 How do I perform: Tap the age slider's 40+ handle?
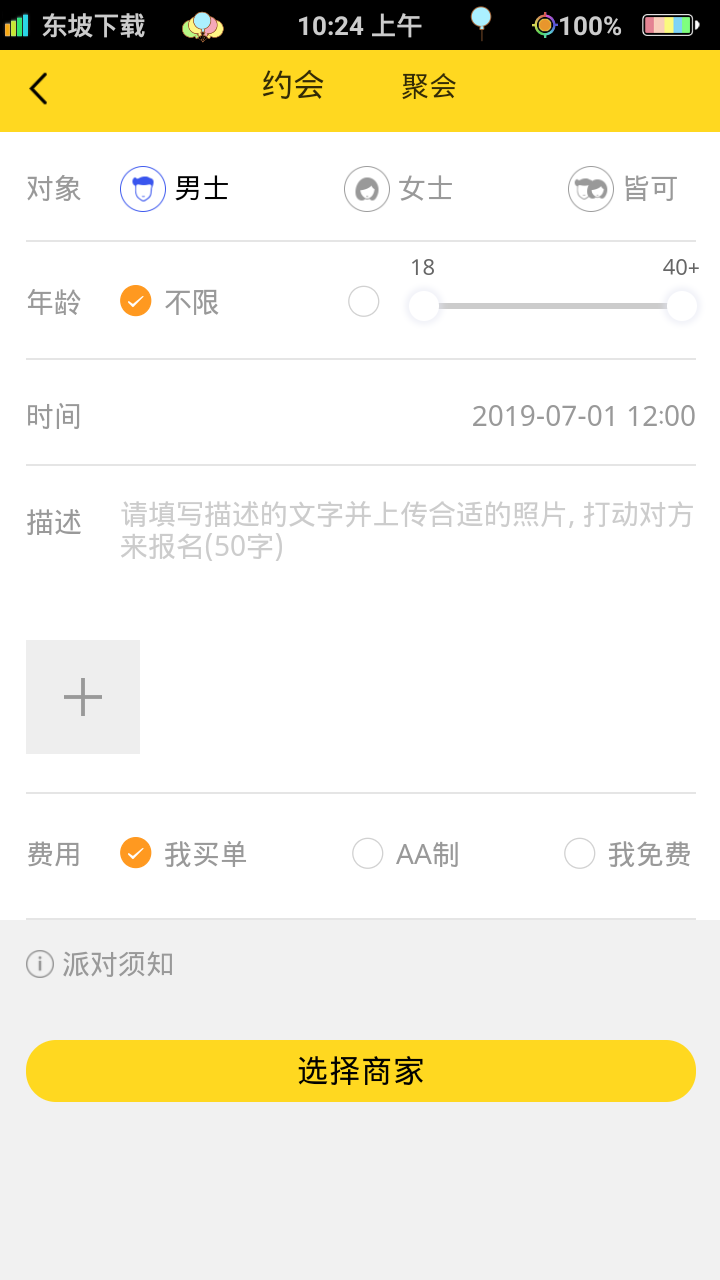682,306
